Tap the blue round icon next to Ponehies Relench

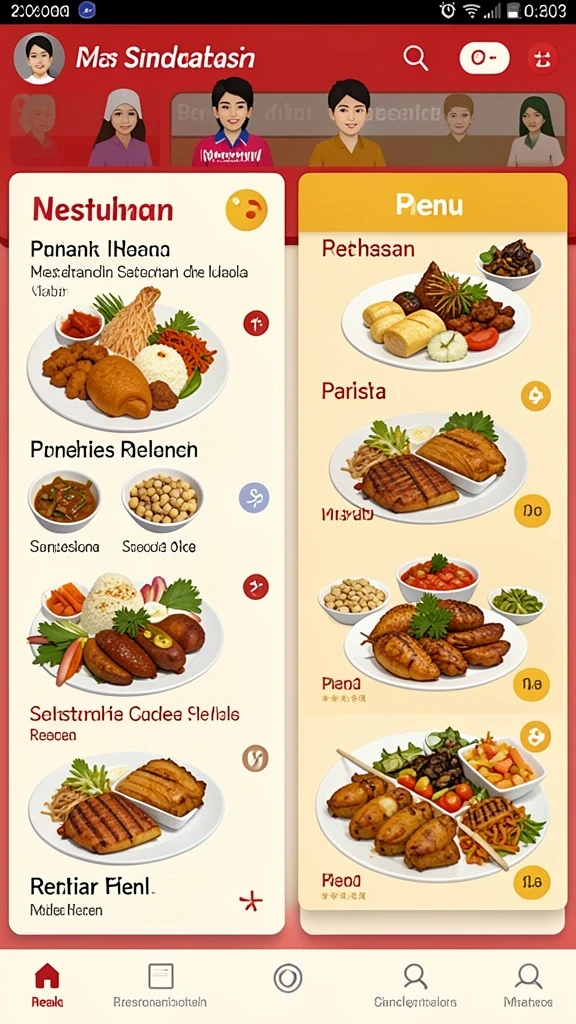coord(254,498)
